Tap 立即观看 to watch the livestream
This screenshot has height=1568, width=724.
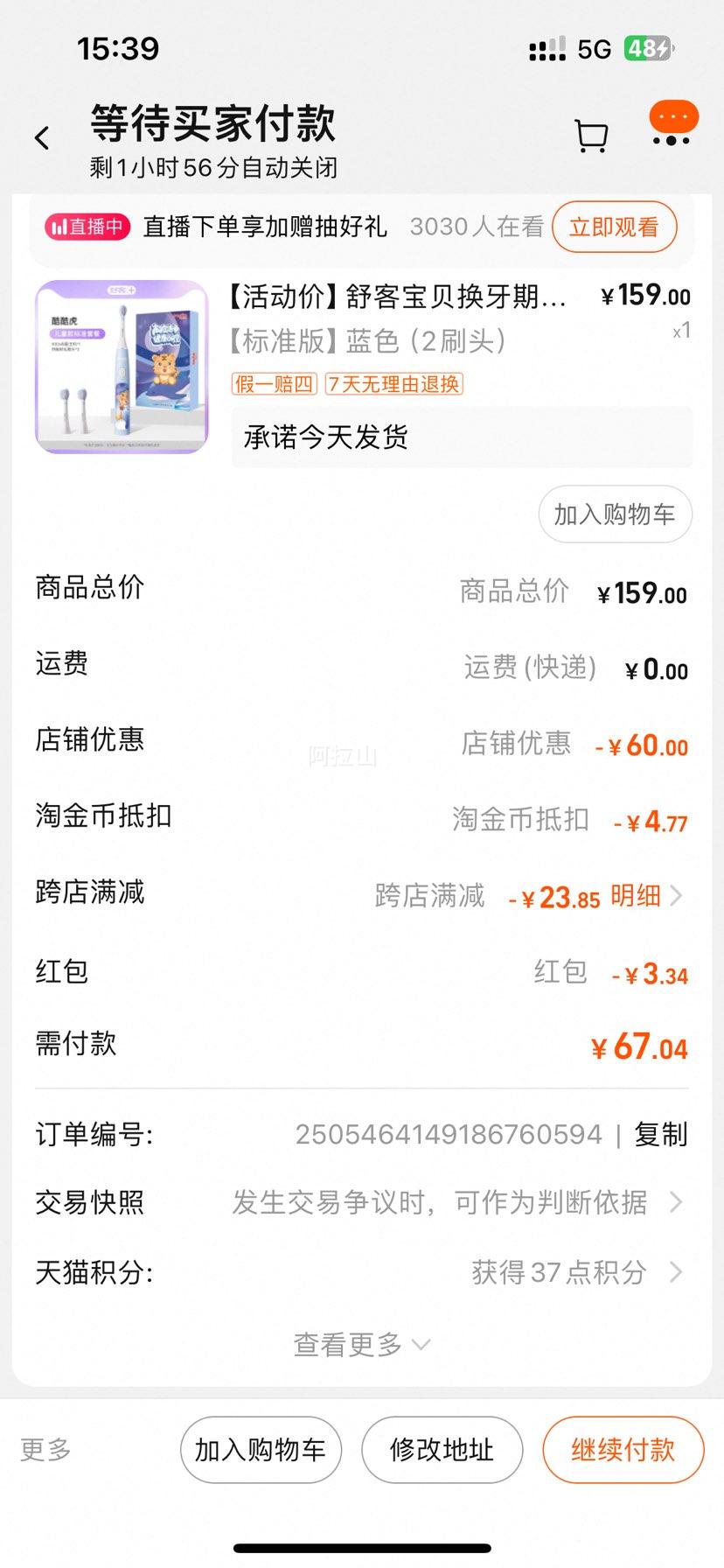(614, 227)
